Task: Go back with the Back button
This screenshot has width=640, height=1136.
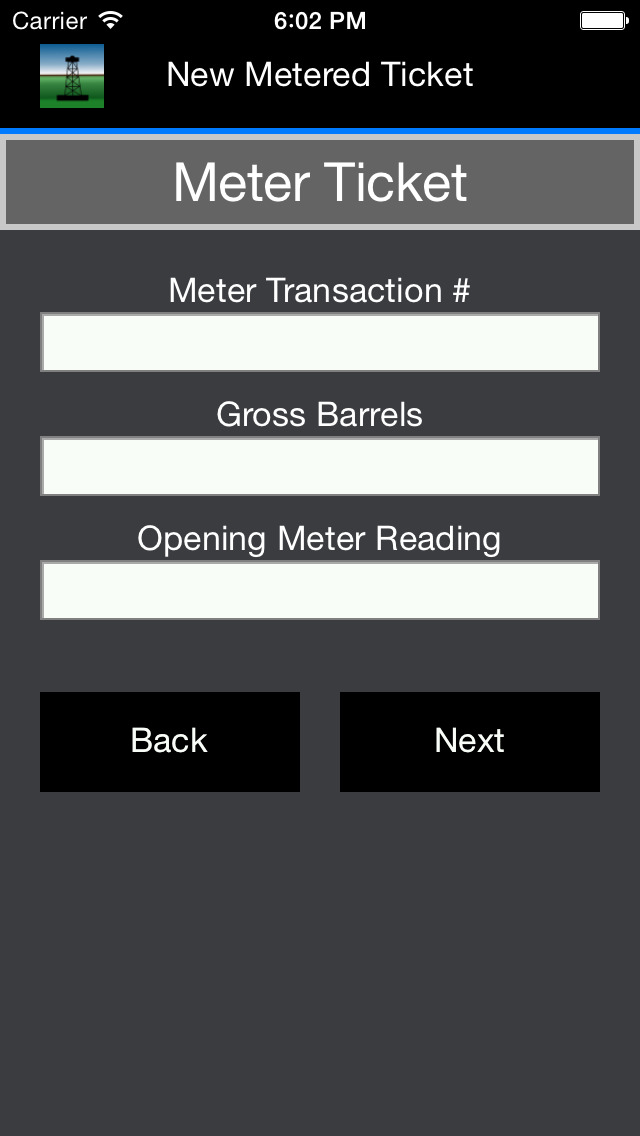Action: tap(170, 741)
